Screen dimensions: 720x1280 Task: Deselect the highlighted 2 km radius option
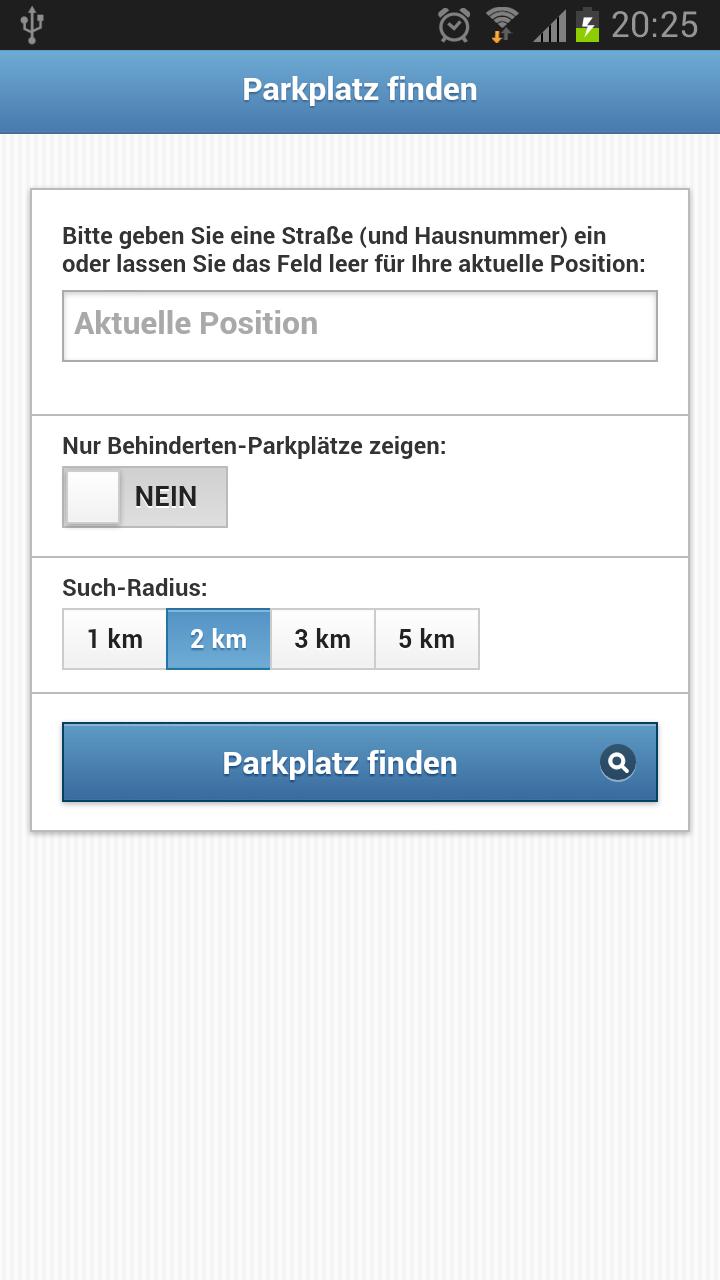click(x=218, y=639)
